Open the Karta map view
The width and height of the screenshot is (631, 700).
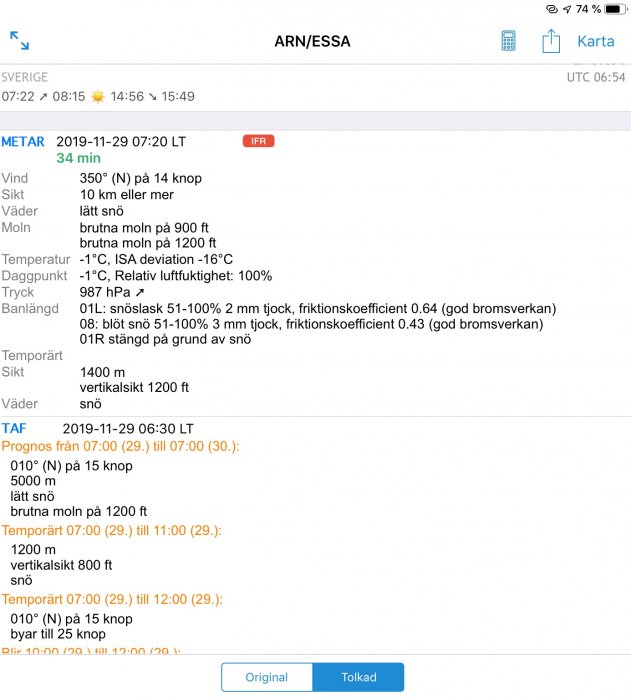click(x=596, y=42)
